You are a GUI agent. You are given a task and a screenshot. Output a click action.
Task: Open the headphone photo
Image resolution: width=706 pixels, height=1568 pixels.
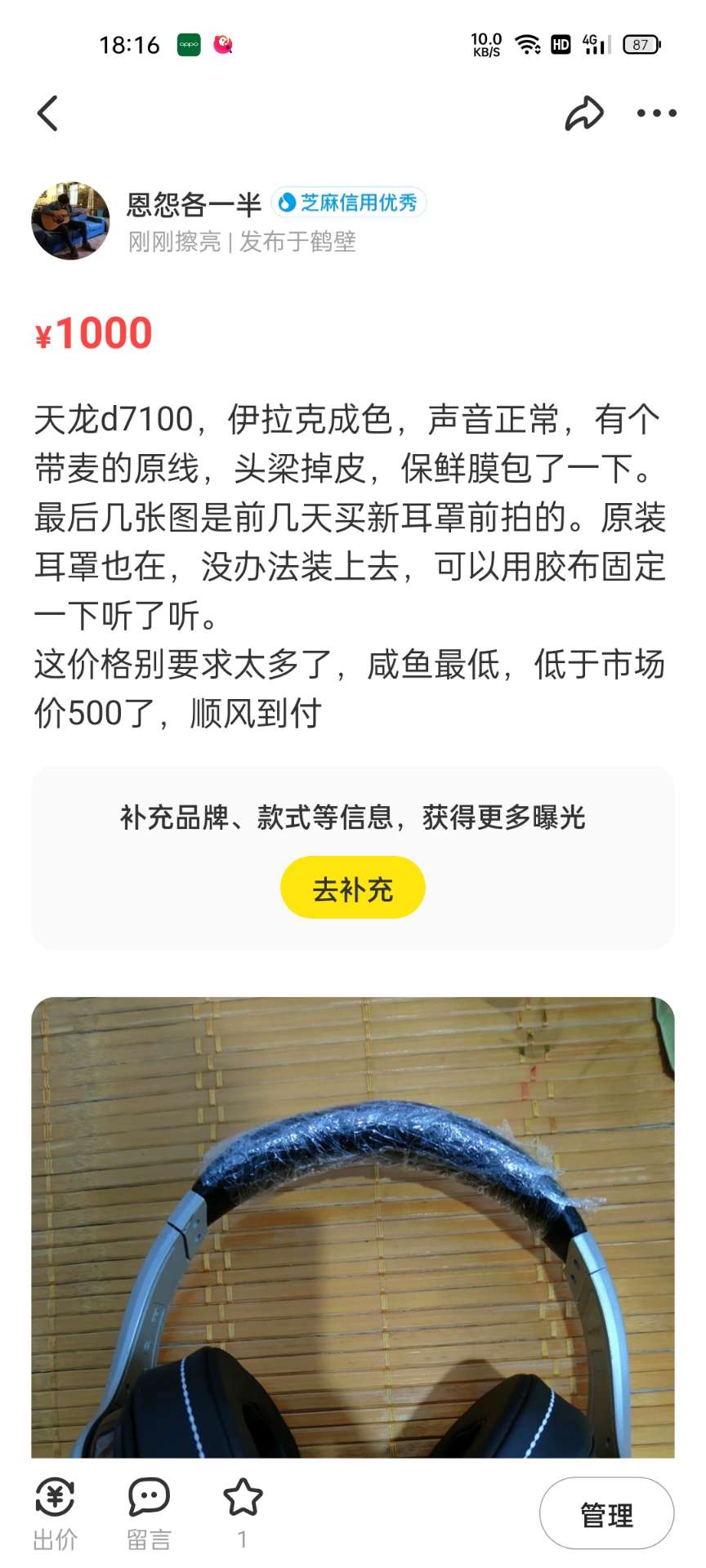pyautogui.click(x=352, y=1225)
